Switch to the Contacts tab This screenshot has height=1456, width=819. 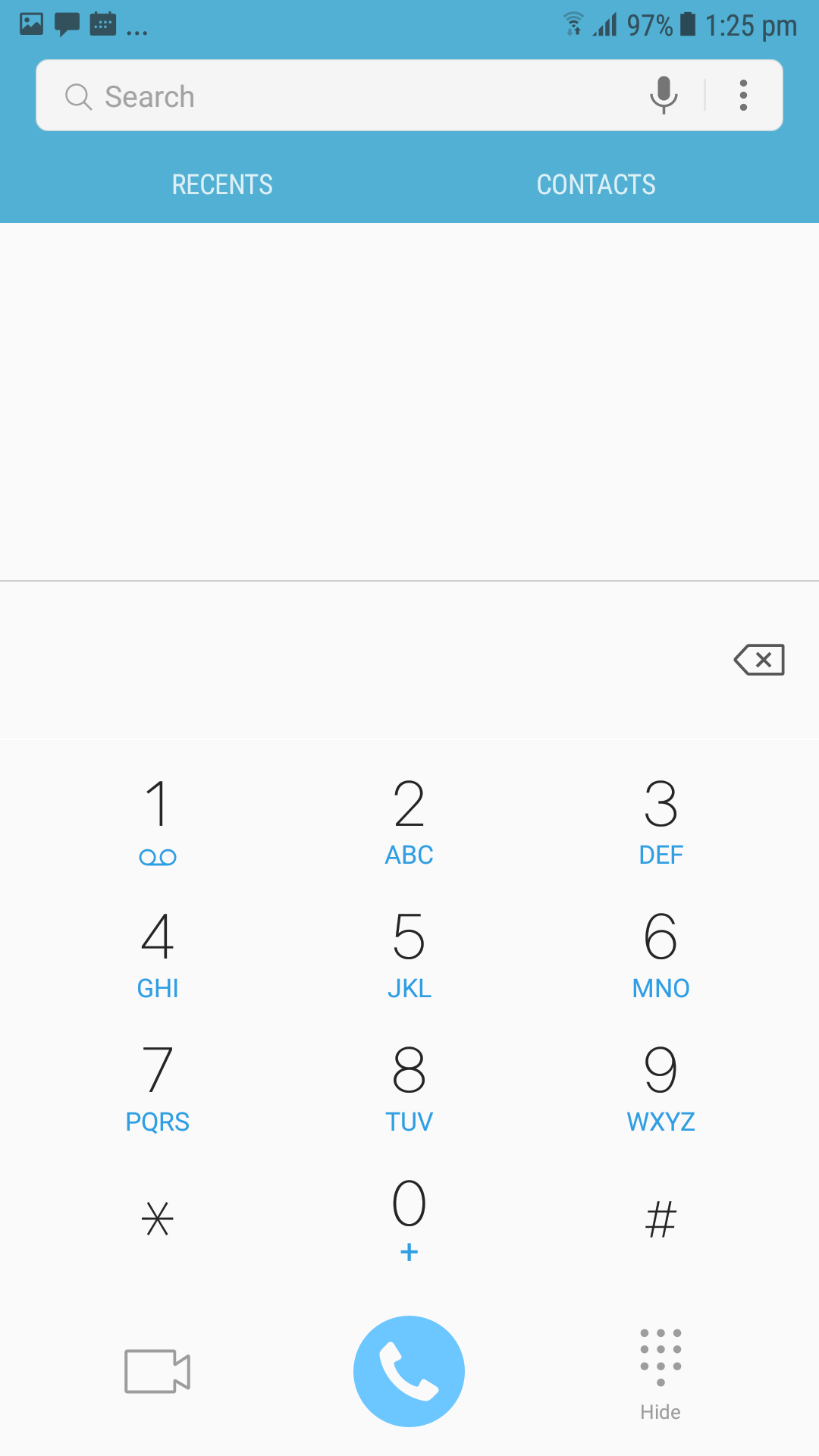[x=596, y=184]
